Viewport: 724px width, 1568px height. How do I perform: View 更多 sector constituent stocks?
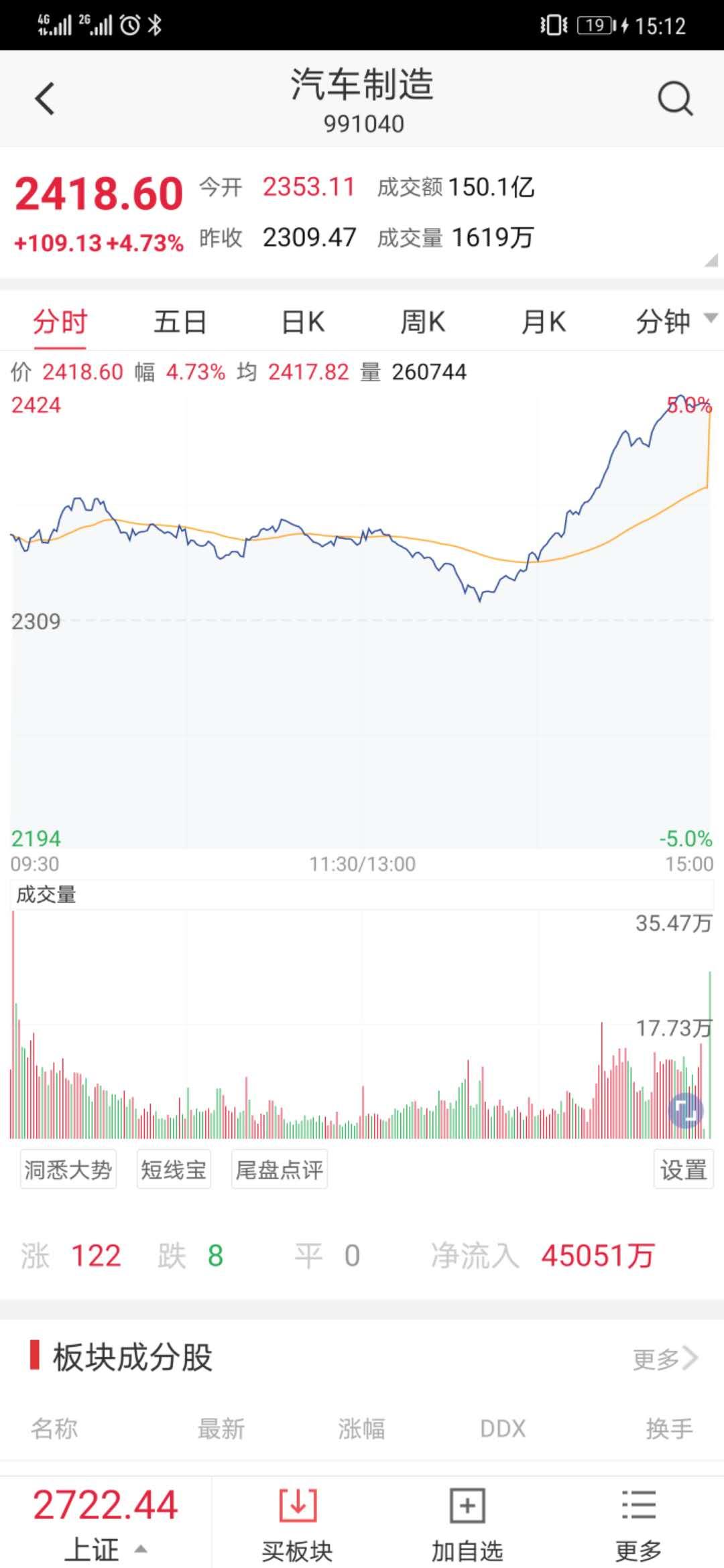[666, 1359]
